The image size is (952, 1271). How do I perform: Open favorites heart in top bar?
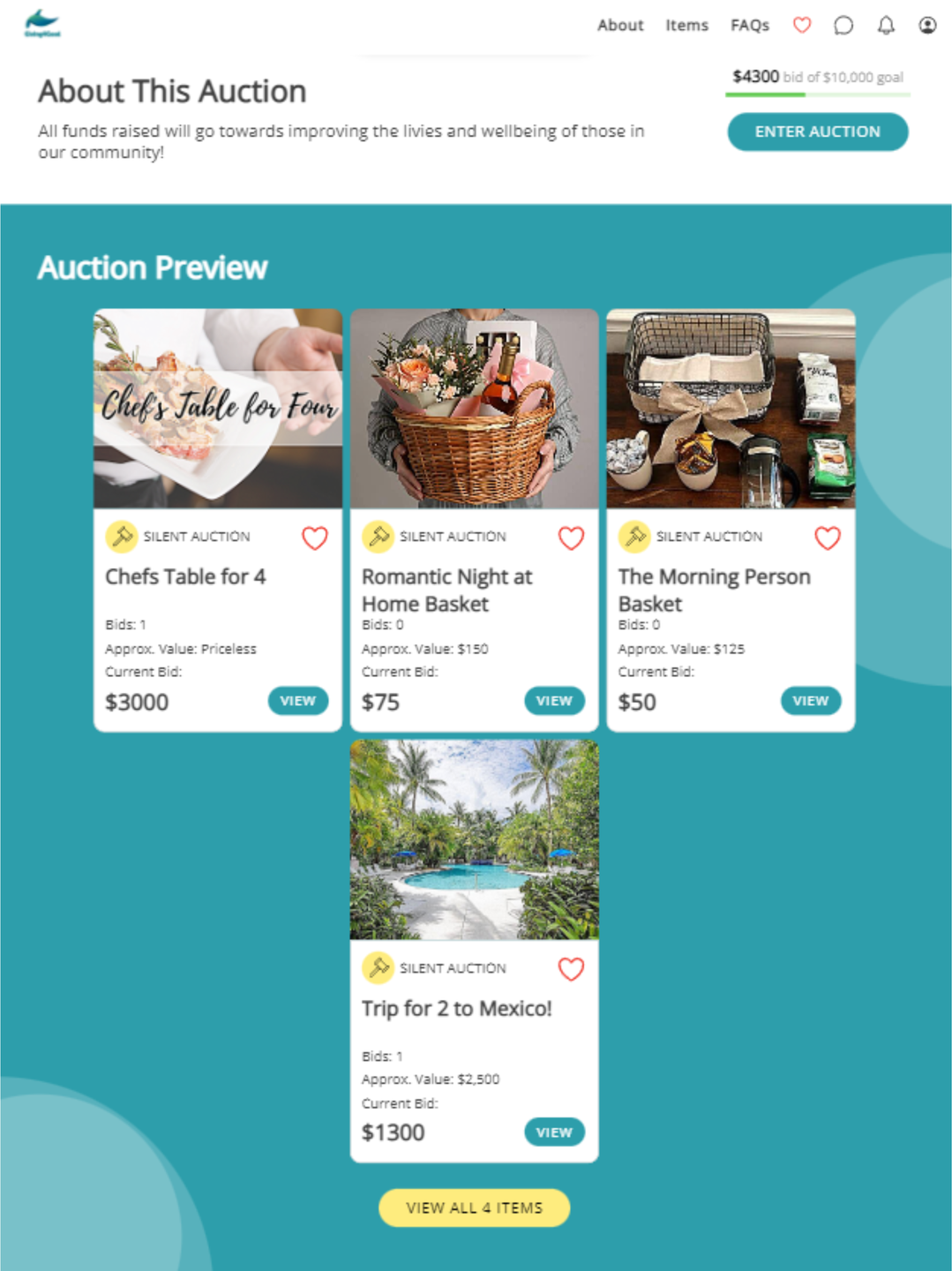[x=801, y=25]
